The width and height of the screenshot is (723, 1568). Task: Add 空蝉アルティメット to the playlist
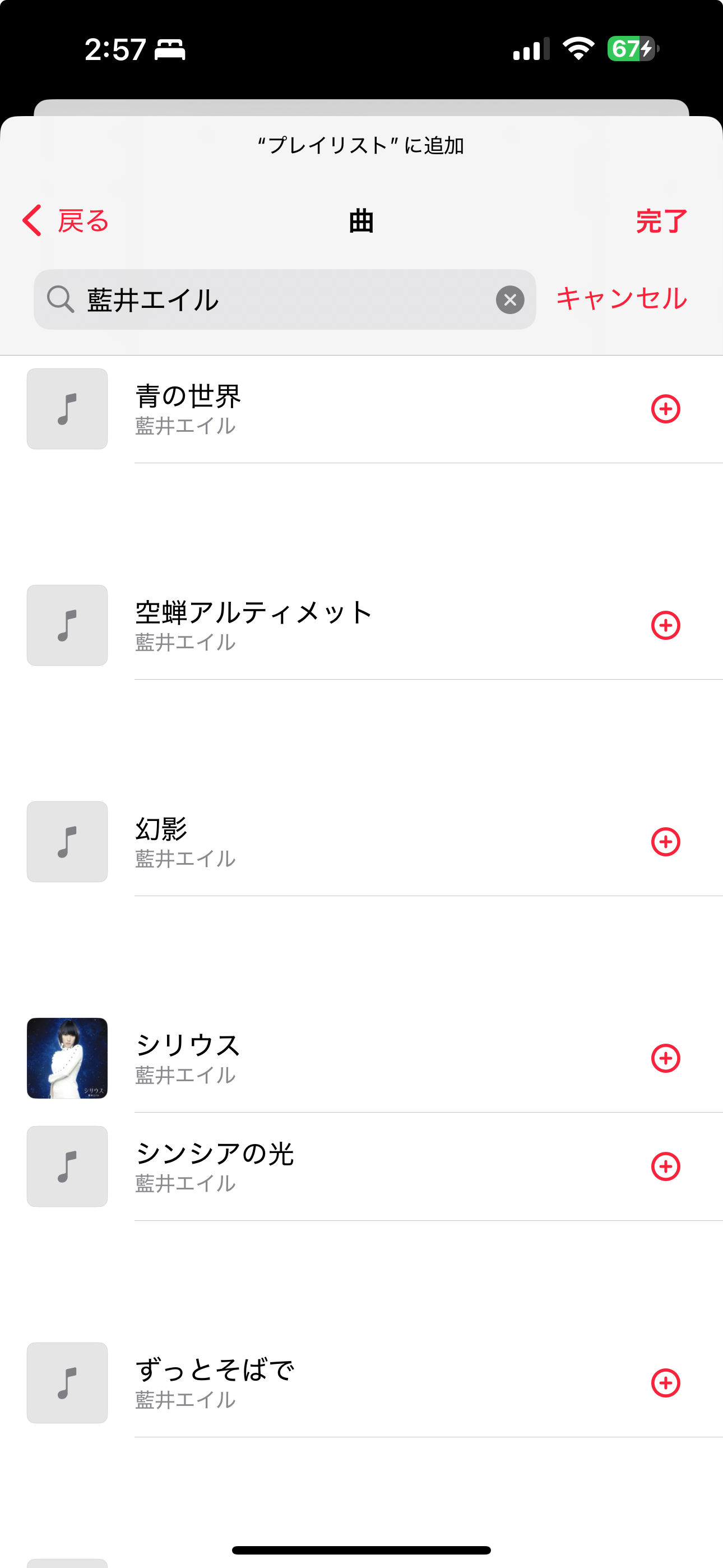coord(665,625)
